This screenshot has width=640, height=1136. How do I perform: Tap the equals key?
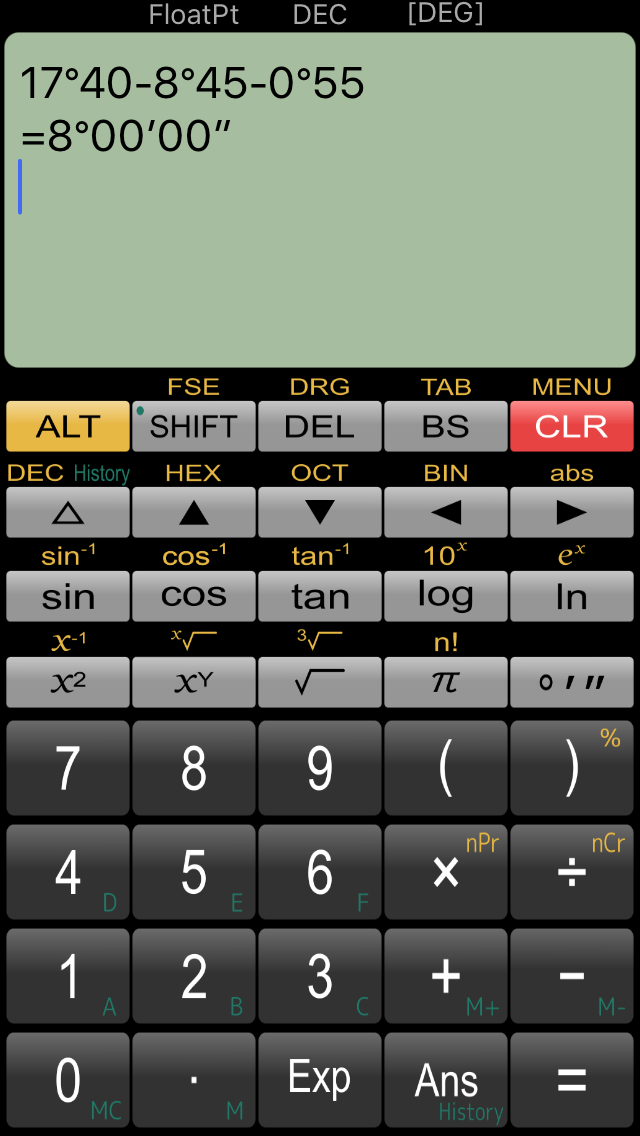(572, 1080)
